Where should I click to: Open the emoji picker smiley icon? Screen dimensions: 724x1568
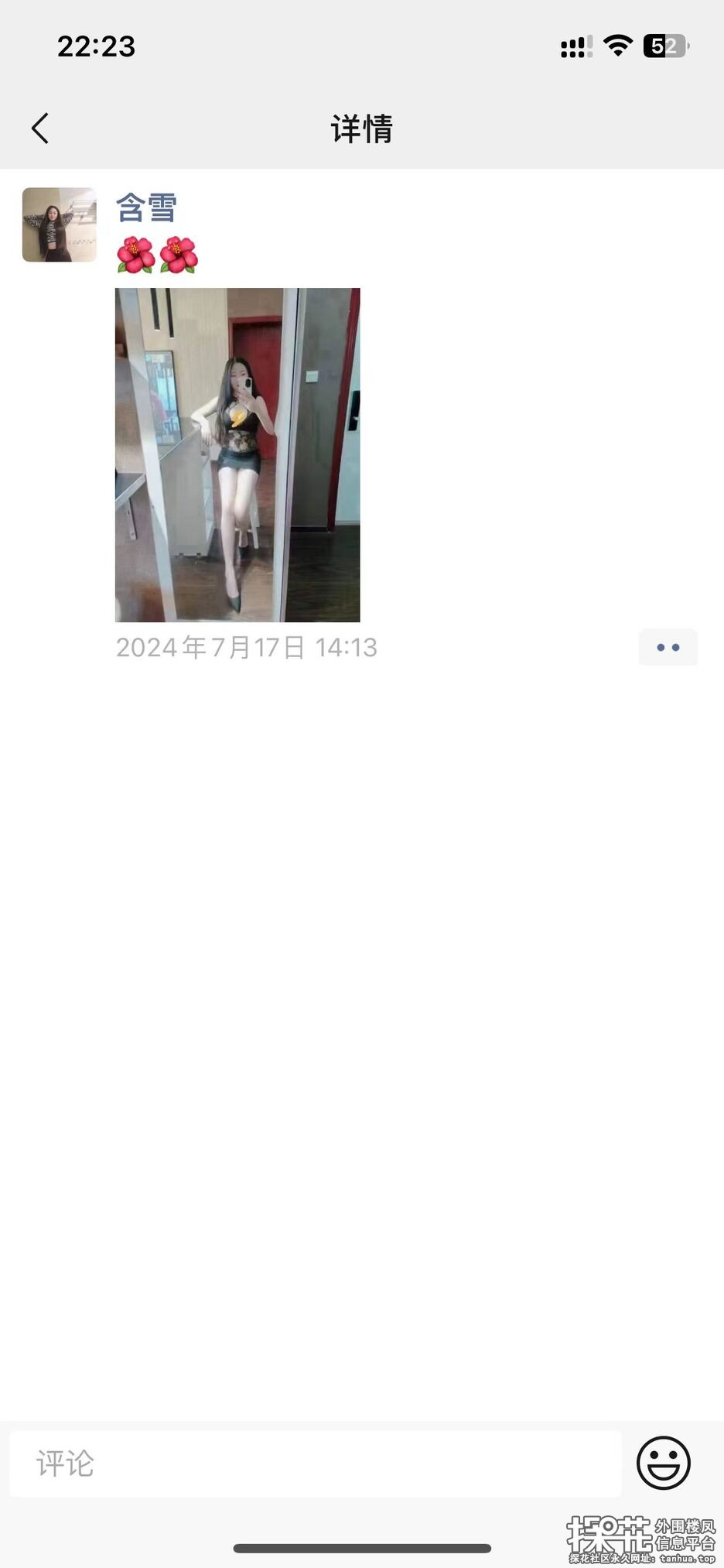pos(663,1463)
